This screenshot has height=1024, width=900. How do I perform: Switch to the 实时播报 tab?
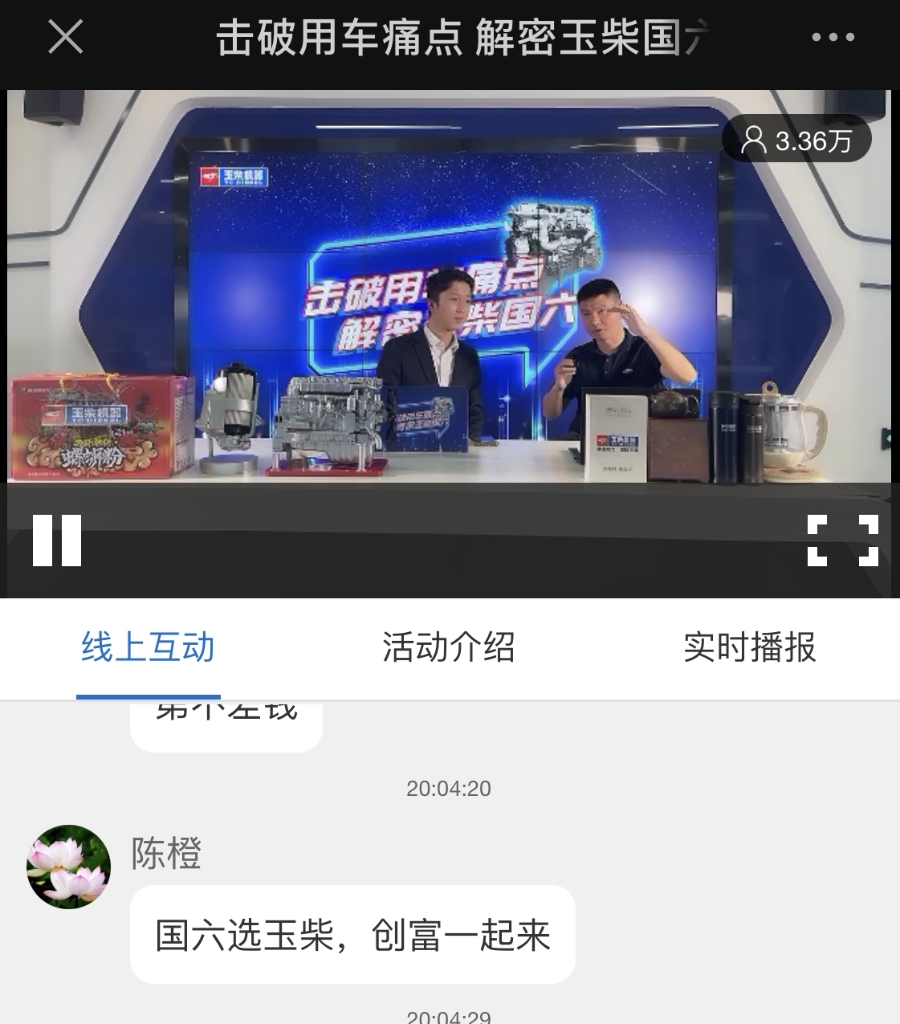pos(749,648)
